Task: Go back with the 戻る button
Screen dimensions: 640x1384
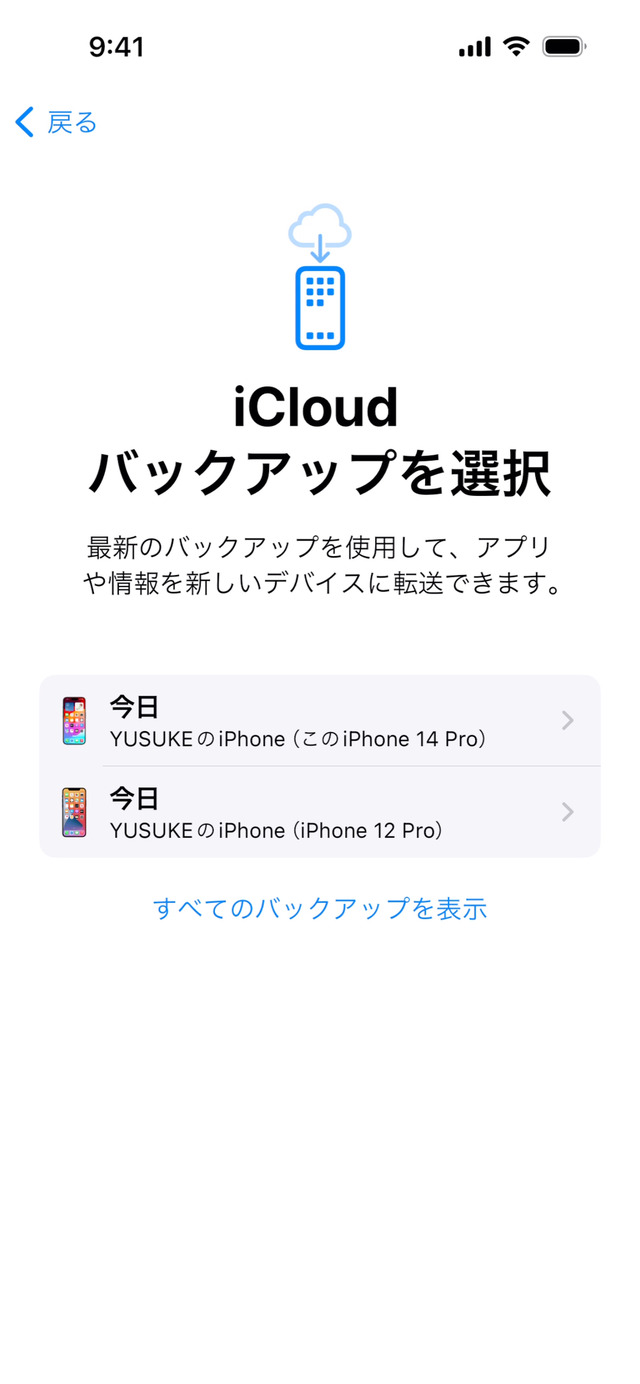Action: point(57,123)
